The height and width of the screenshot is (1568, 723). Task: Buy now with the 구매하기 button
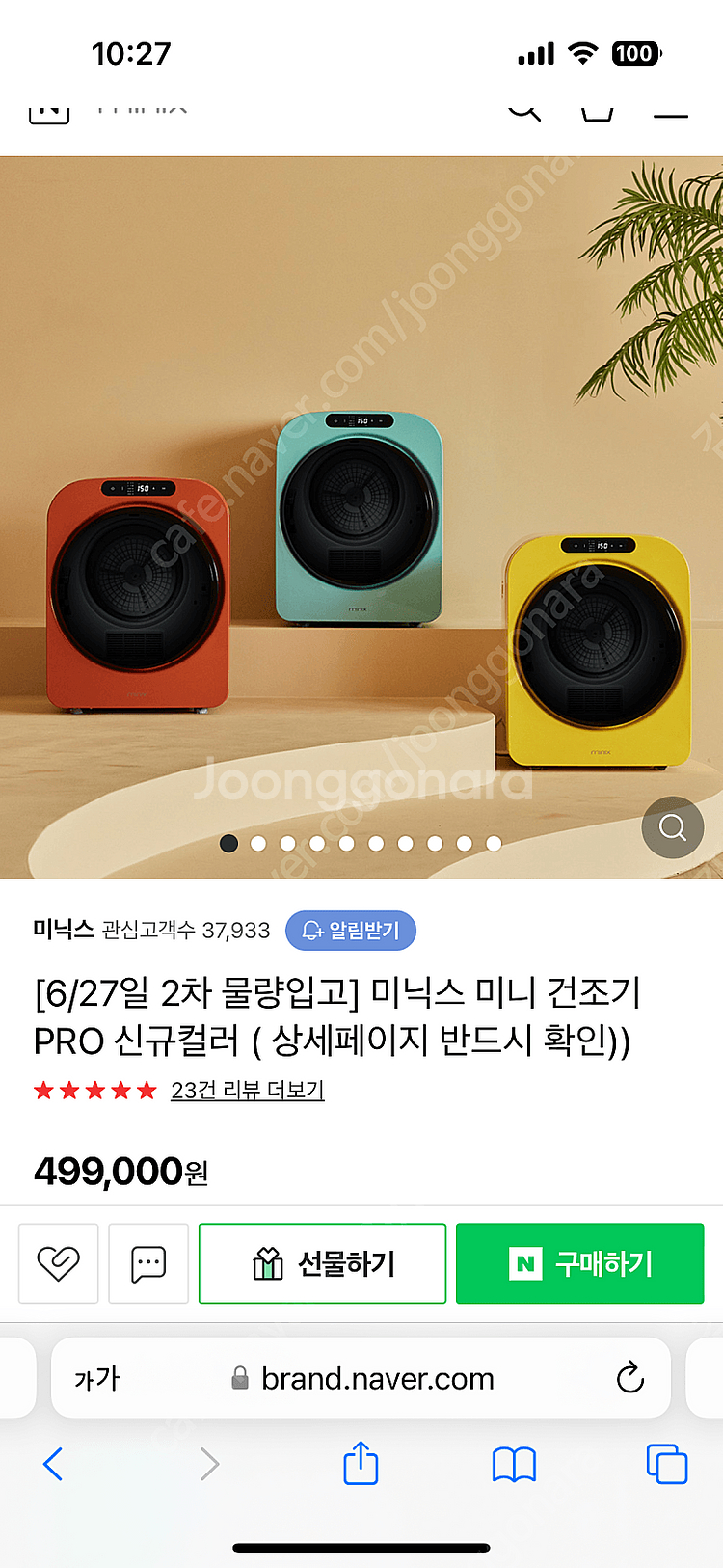(579, 1263)
